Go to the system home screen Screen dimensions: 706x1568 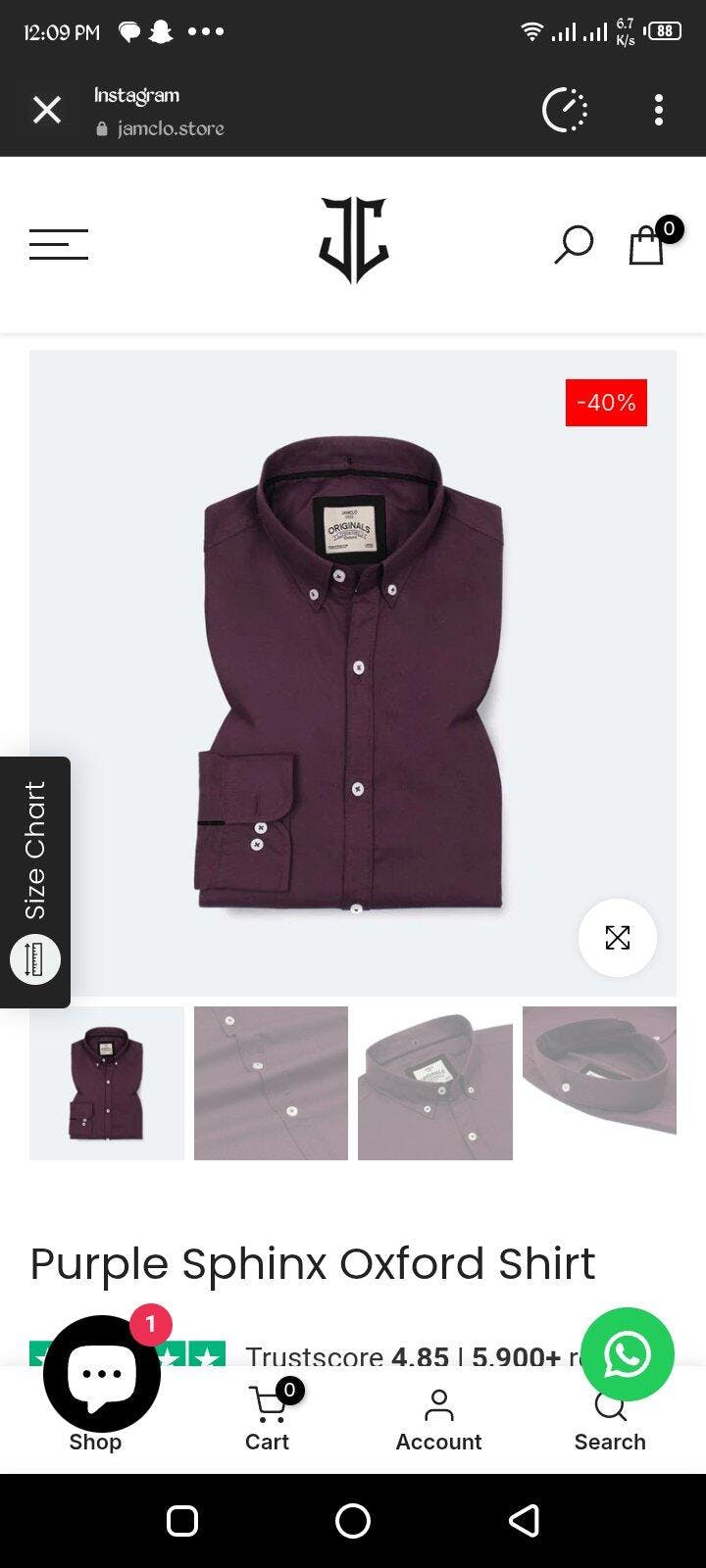(353, 1521)
